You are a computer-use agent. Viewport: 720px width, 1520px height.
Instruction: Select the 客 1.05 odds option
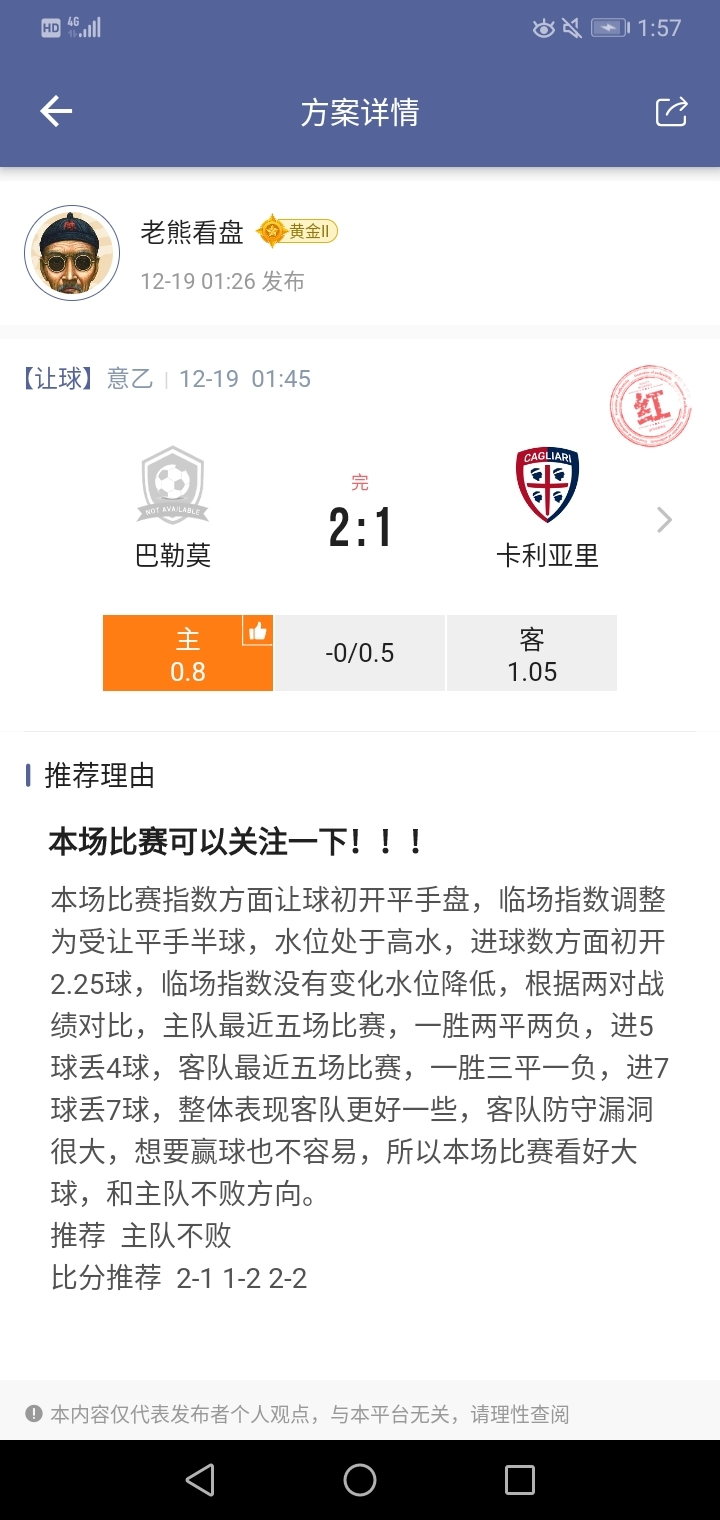click(532, 654)
